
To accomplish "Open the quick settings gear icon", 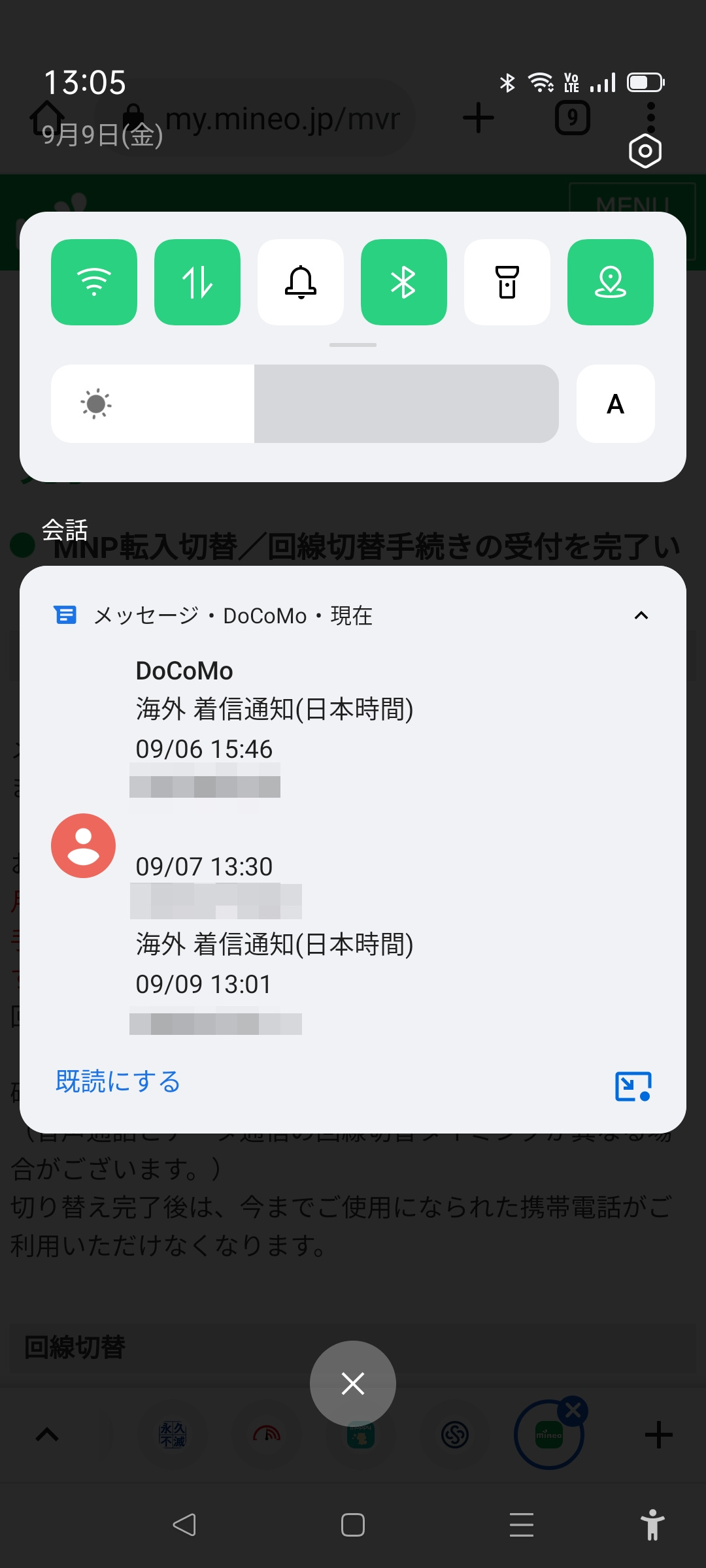I will click(x=645, y=152).
